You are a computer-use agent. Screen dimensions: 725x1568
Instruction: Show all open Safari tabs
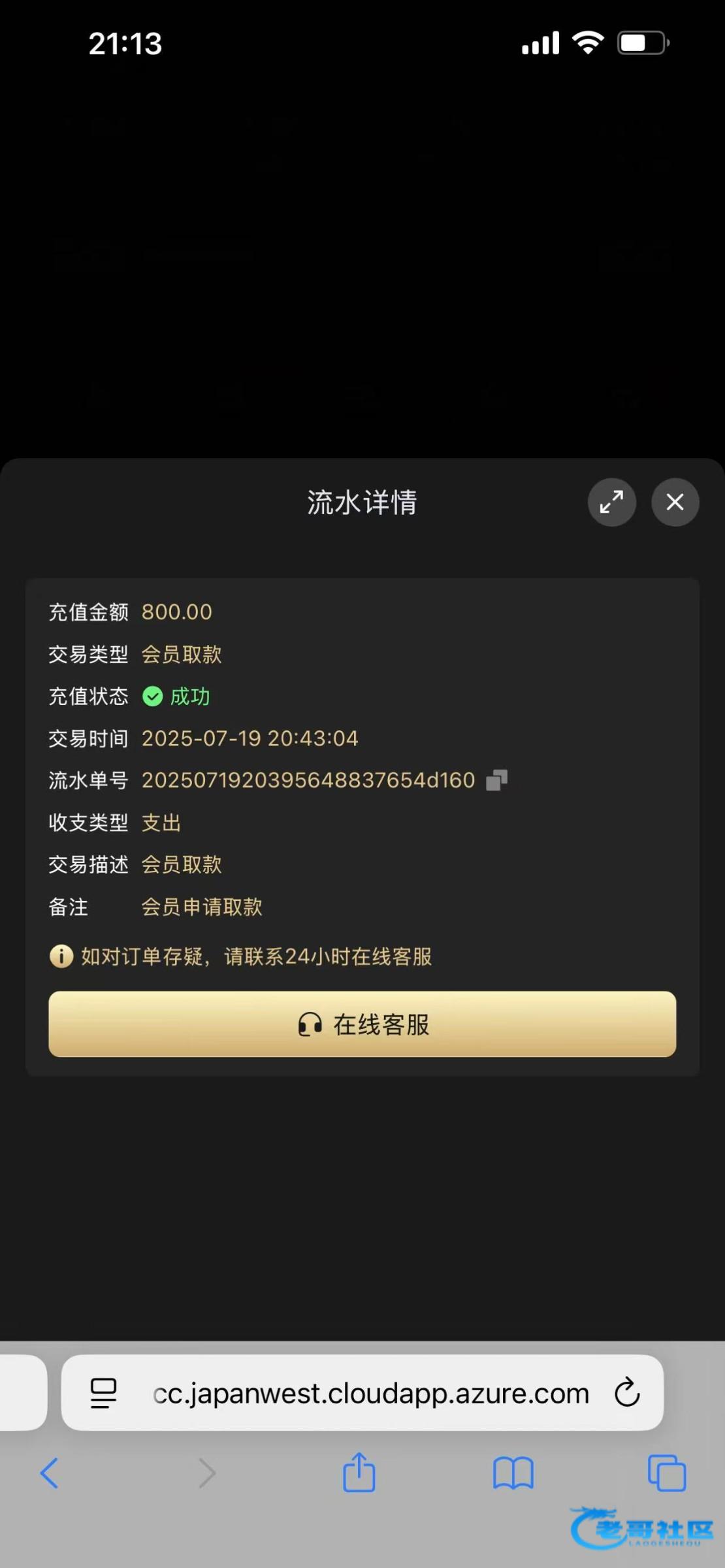[667, 1473]
